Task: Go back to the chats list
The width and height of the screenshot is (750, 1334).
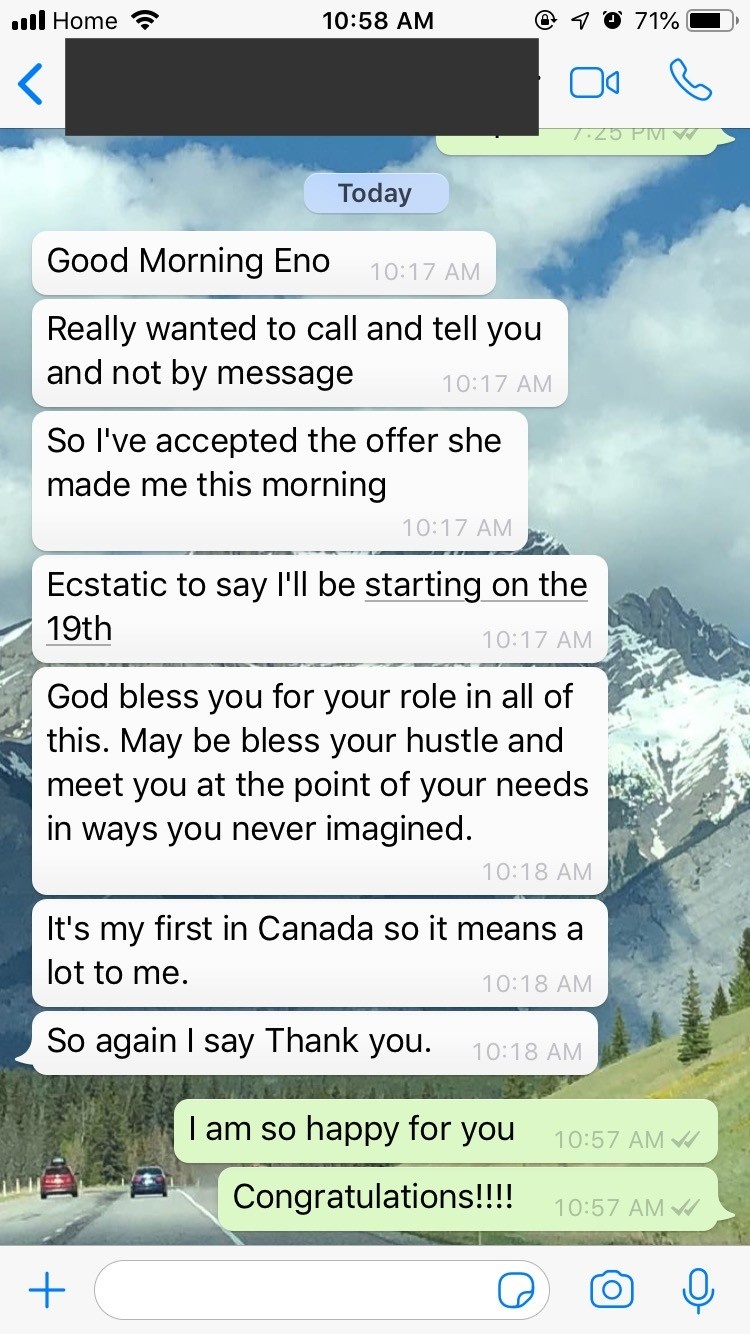Action: pos(31,83)
